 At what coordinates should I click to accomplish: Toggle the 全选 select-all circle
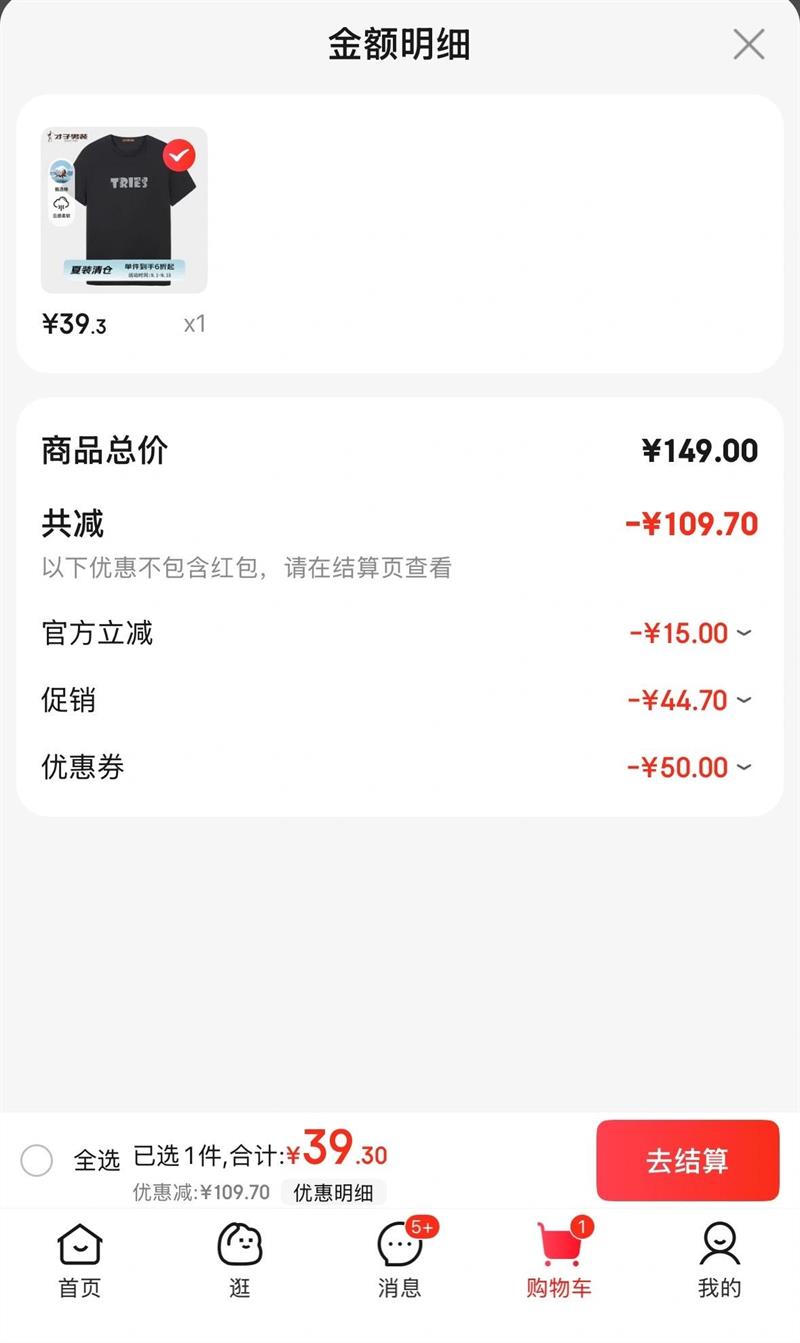coord(37,1161)
